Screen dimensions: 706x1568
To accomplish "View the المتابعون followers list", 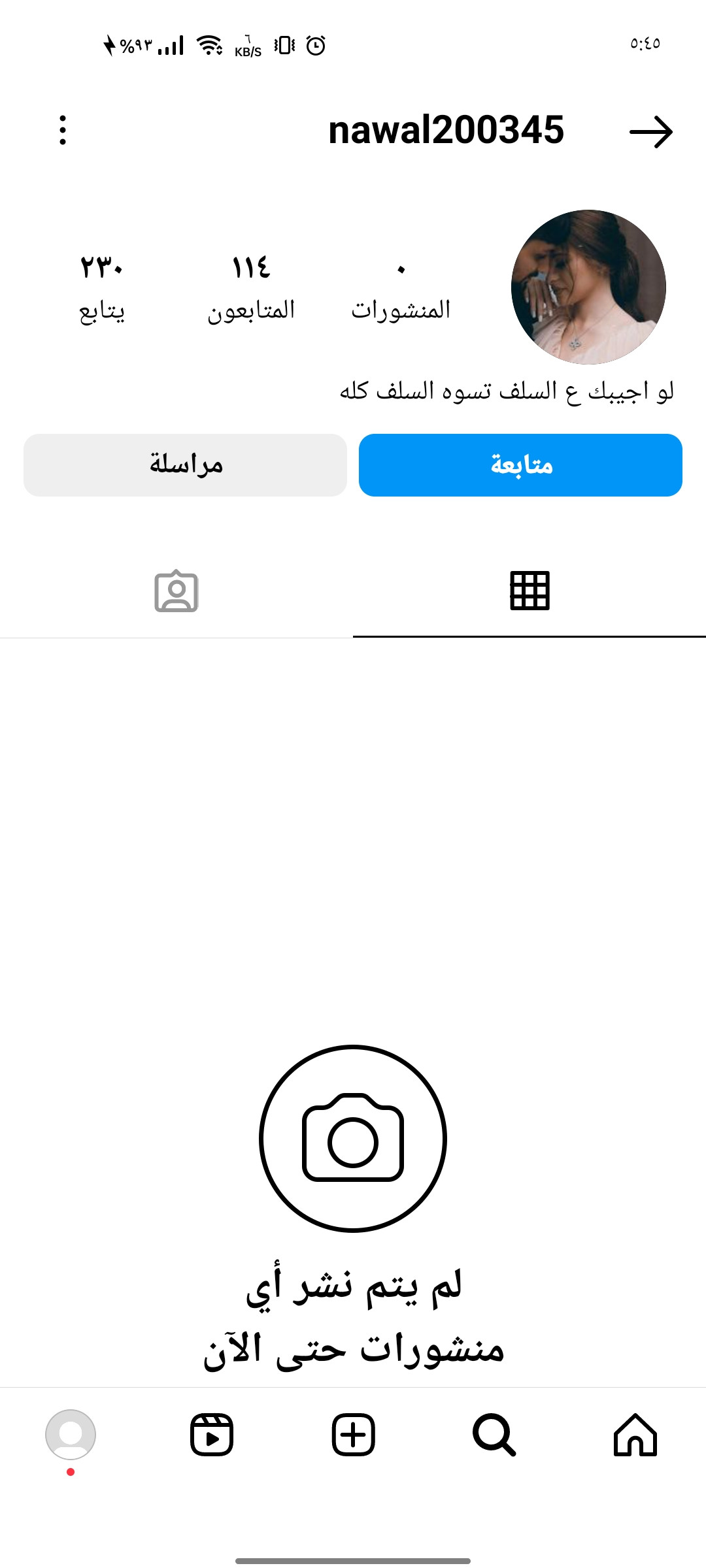I will (251, 288).
